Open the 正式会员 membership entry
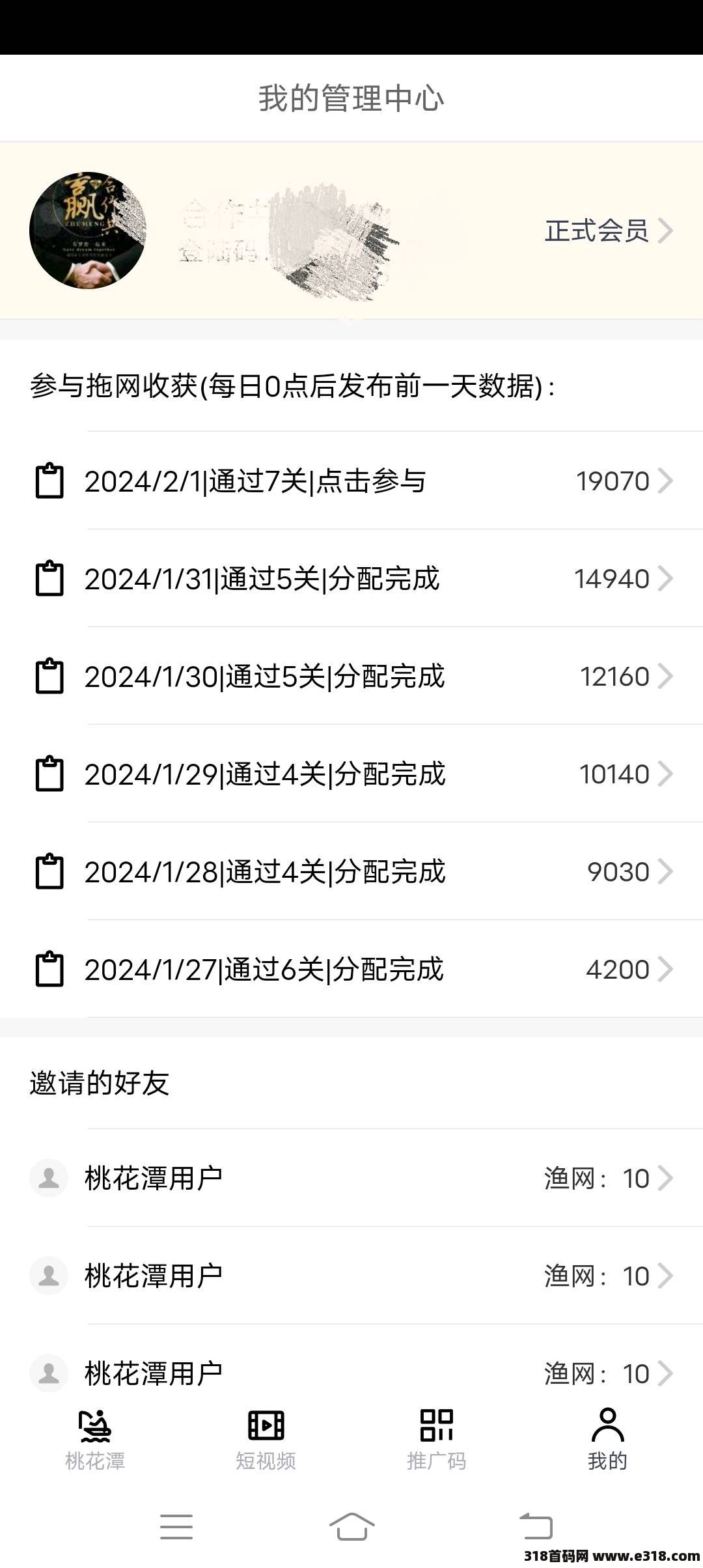 [608, 231]
